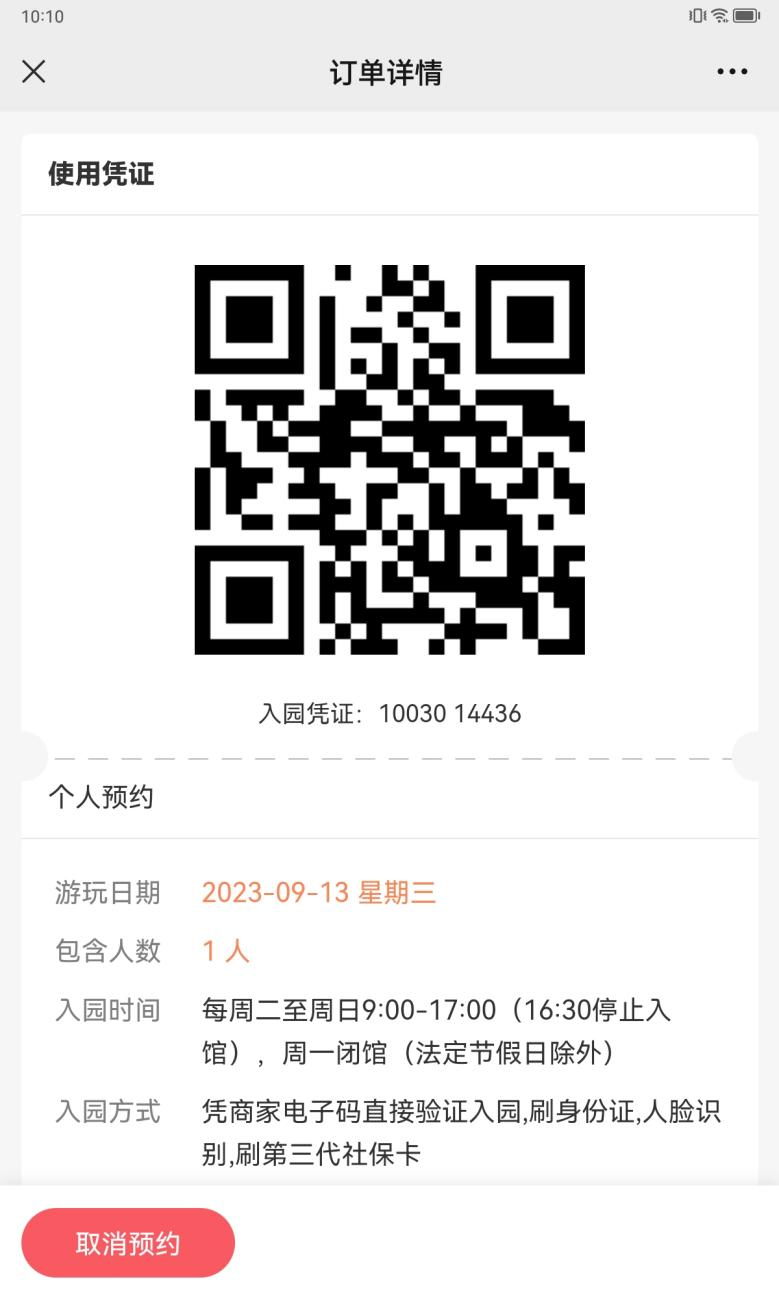The width and height of the screenshot is (779, 1299).
Task: Tap the entry code 10030 14436
Action: [389, 713]
